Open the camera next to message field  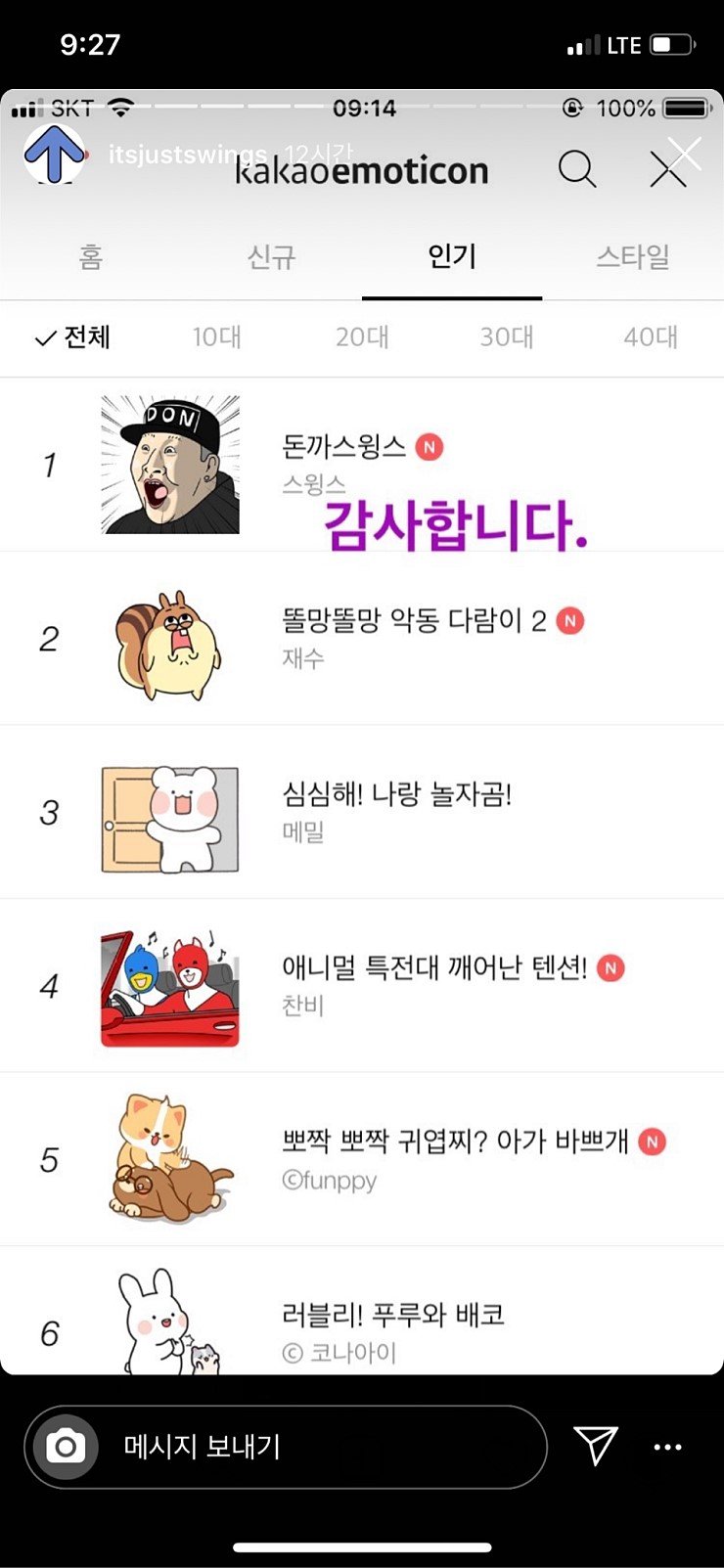tap(67, 1447)
